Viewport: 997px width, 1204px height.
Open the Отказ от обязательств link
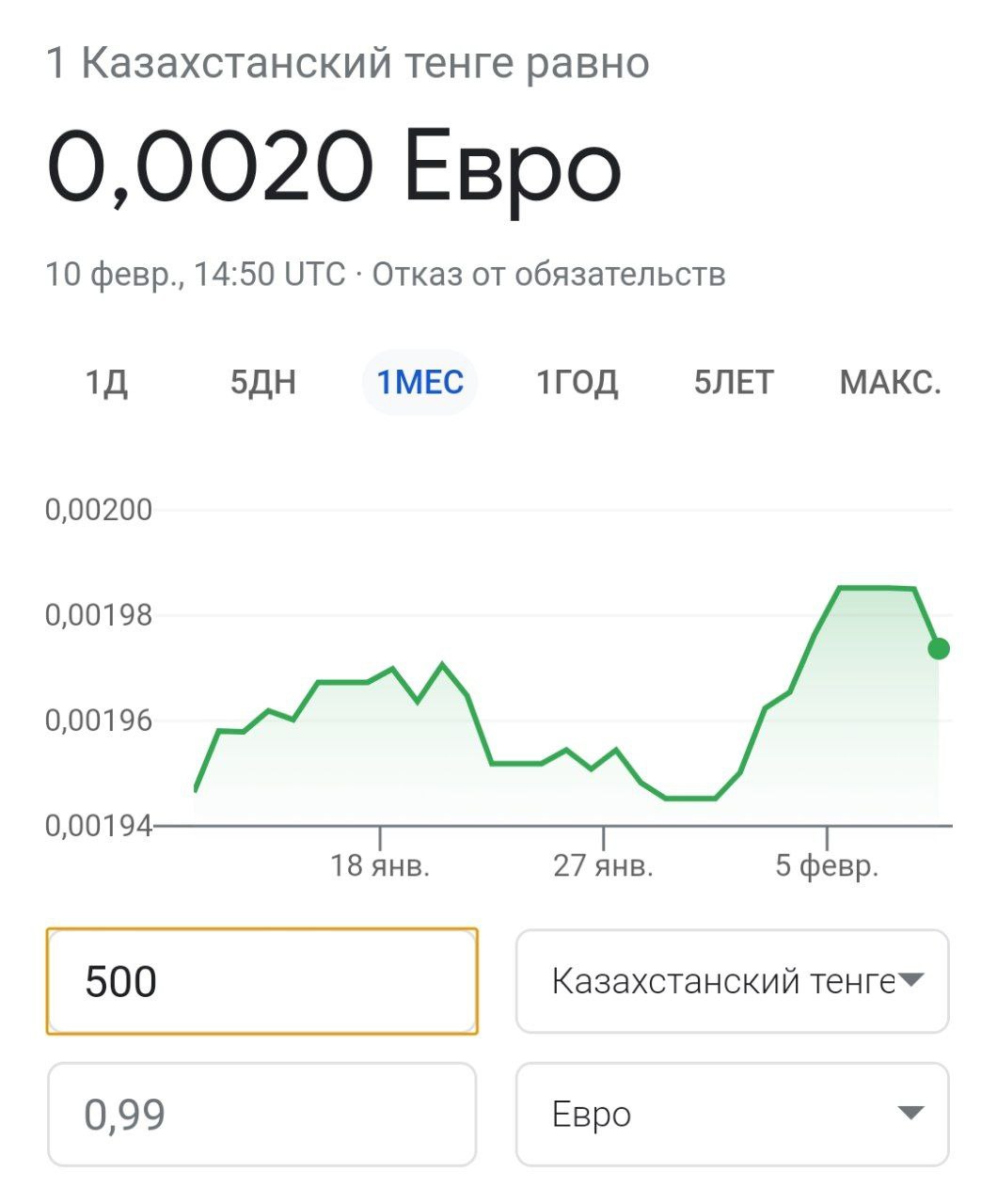click(x=548, y=275)
